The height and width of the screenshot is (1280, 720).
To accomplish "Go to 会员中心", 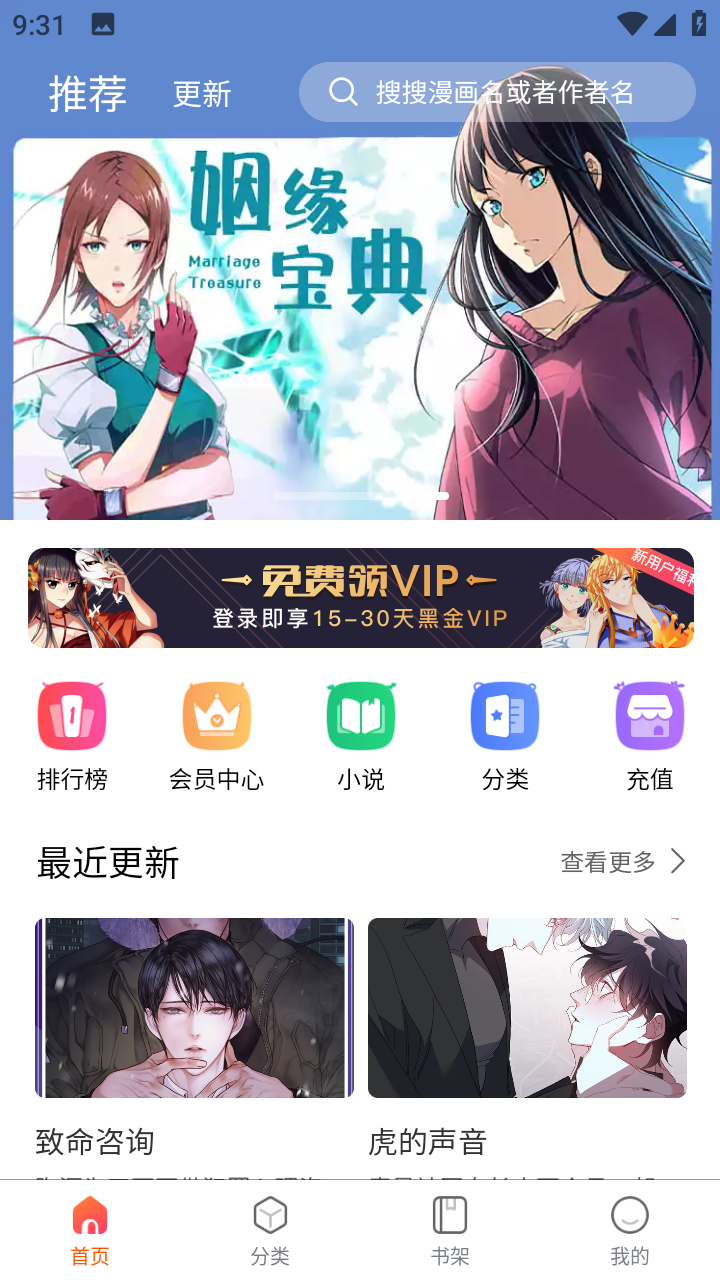I will click(216, 736).
